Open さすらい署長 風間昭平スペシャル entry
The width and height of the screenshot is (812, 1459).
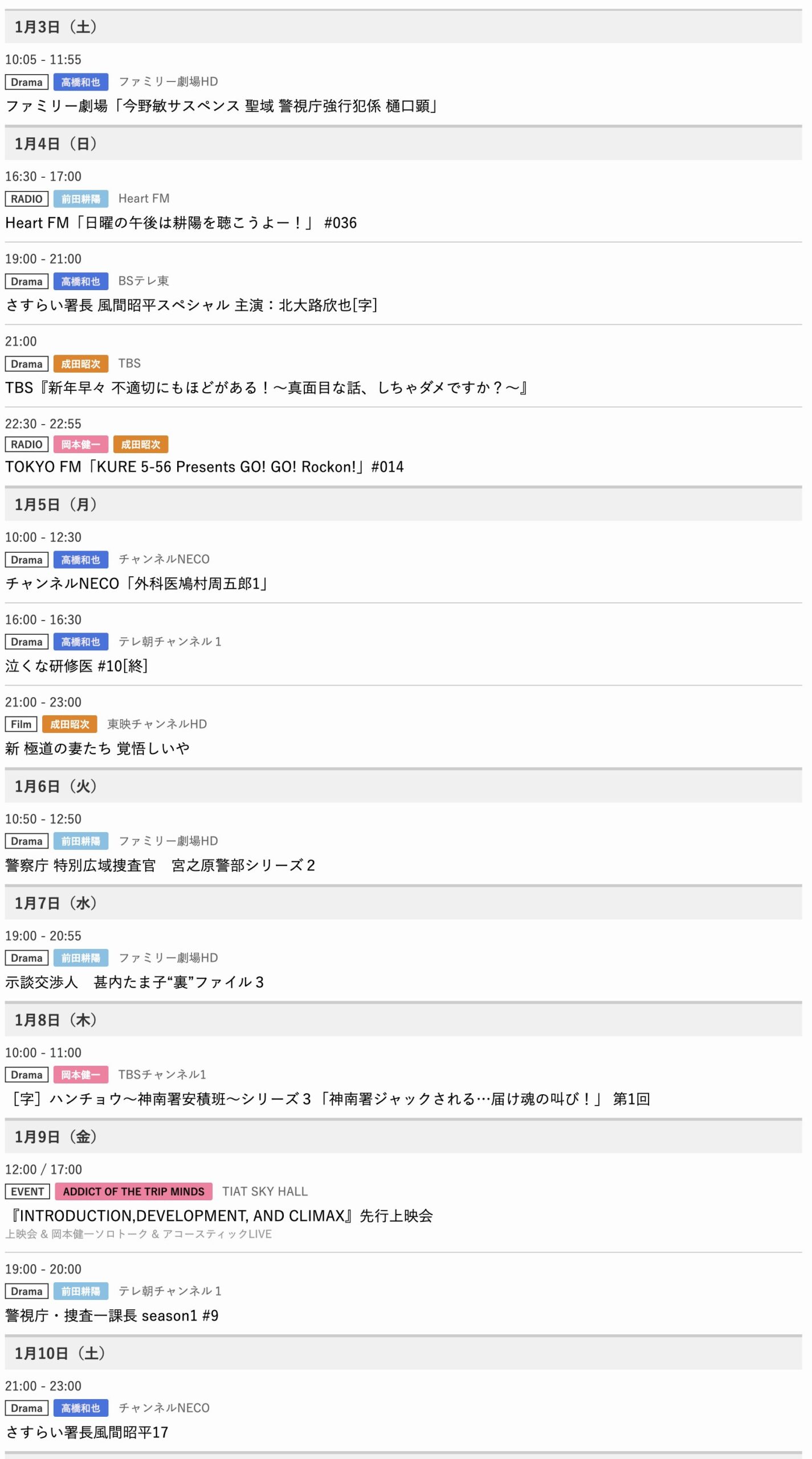(191, 305)
